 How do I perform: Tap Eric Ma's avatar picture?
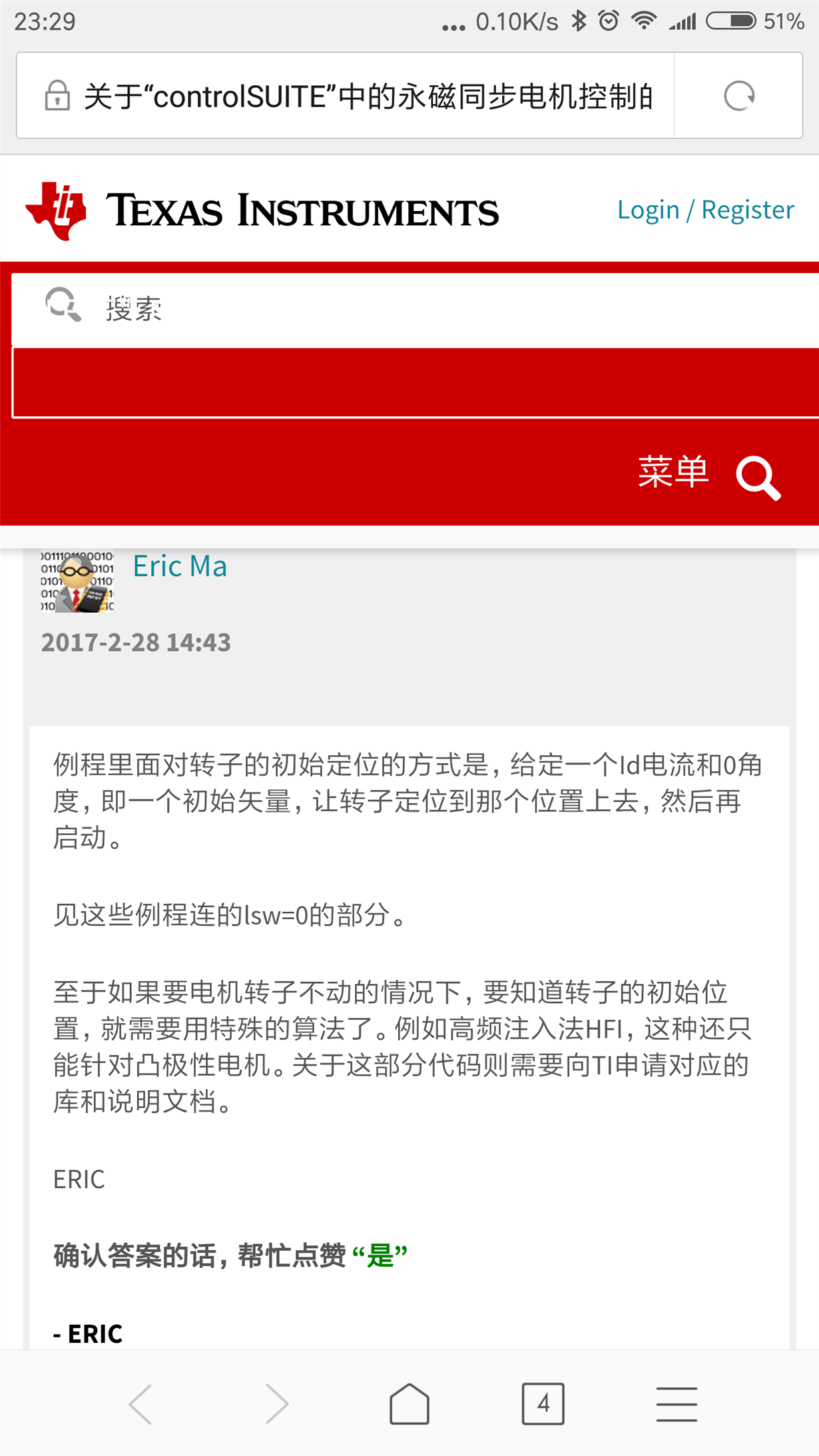(77, 581)
